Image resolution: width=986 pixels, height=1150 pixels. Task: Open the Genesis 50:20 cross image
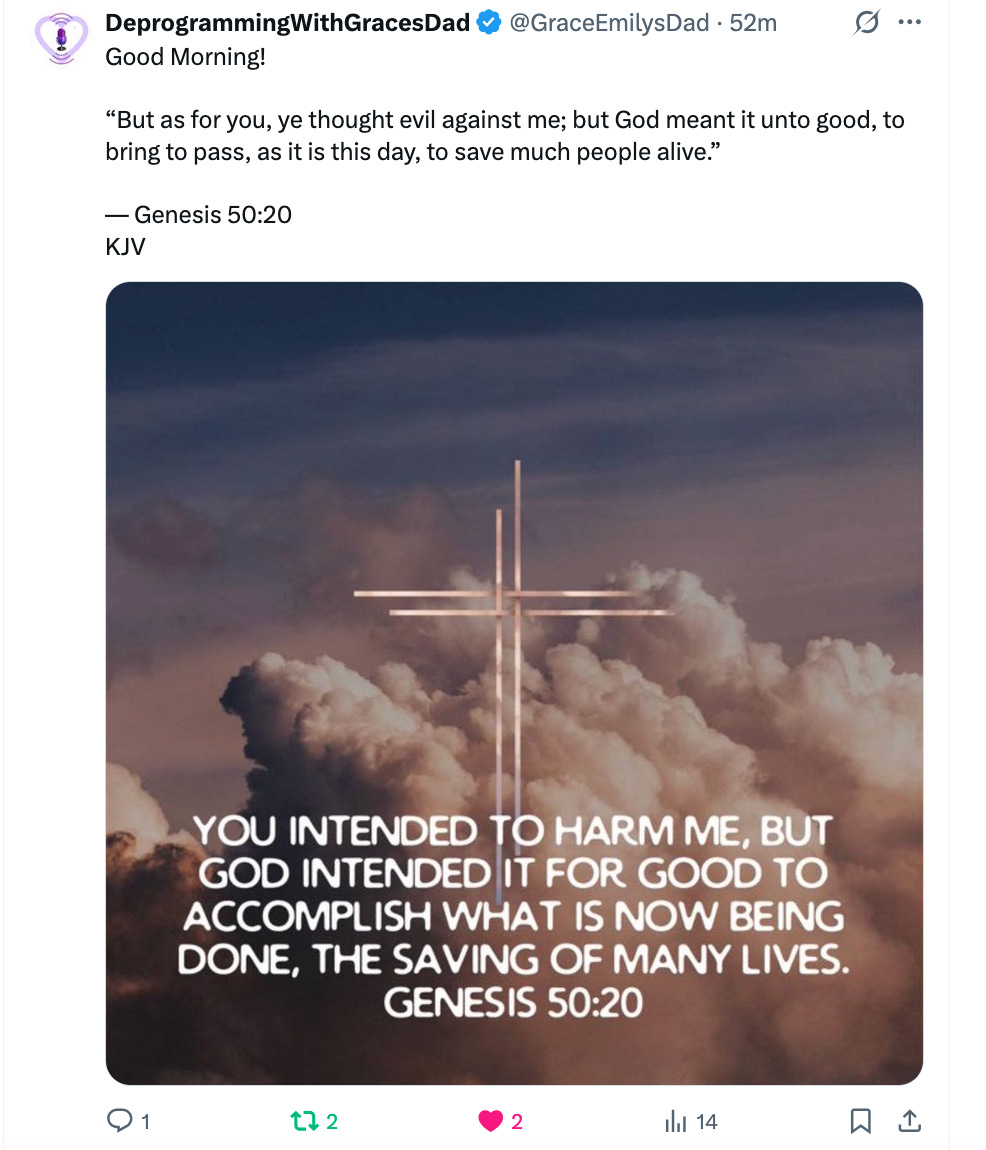[x=514, y=683]
